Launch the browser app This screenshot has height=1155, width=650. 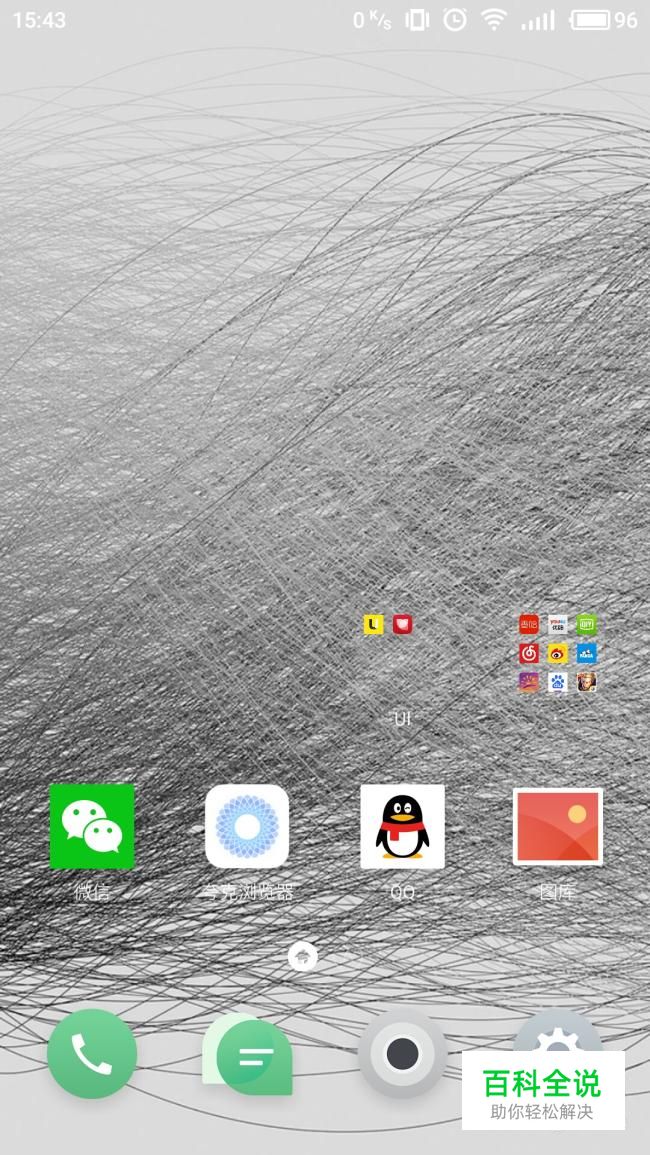pyautogui.click(x=247, y=826)
